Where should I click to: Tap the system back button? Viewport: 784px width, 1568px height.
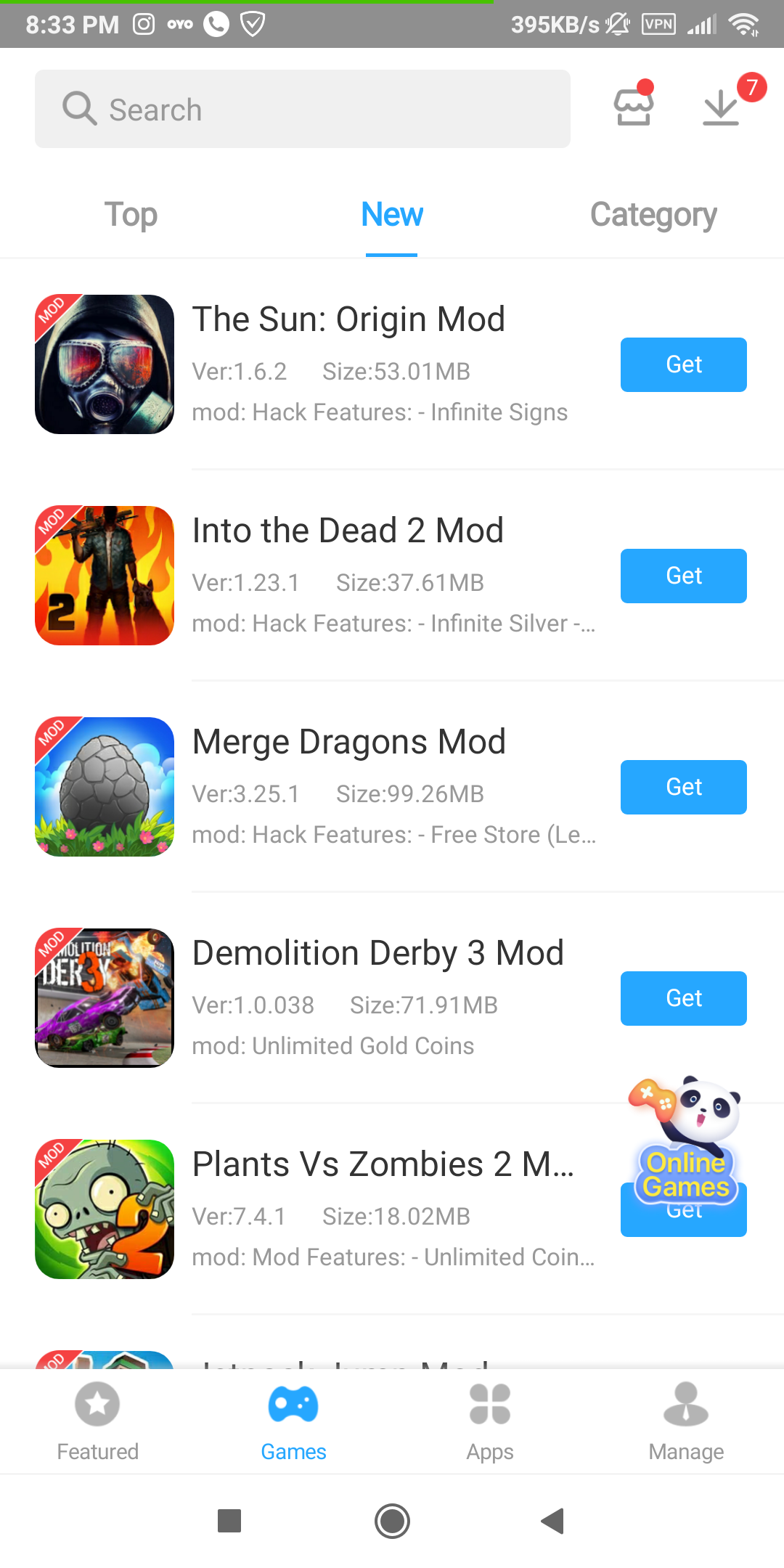tap(553, 1521)
